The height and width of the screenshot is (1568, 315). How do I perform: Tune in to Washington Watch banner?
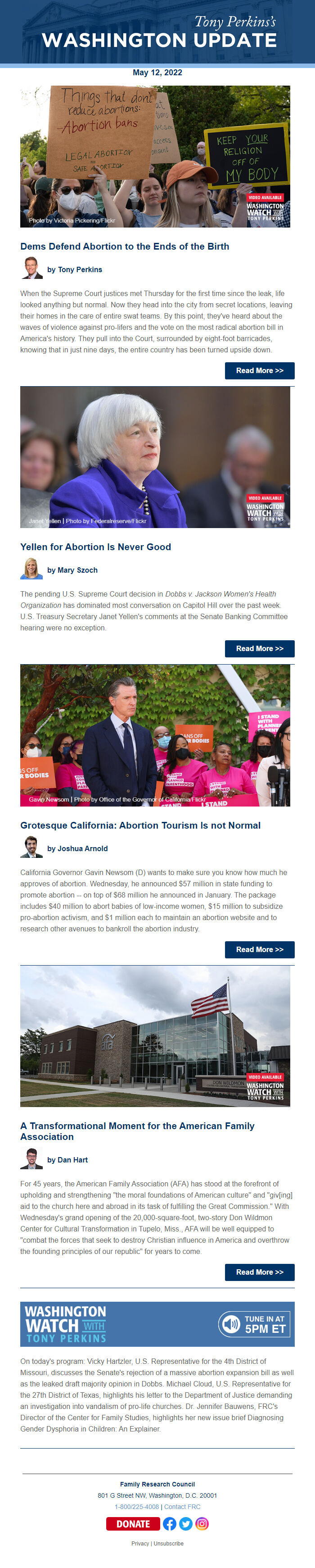point(157,1325)
